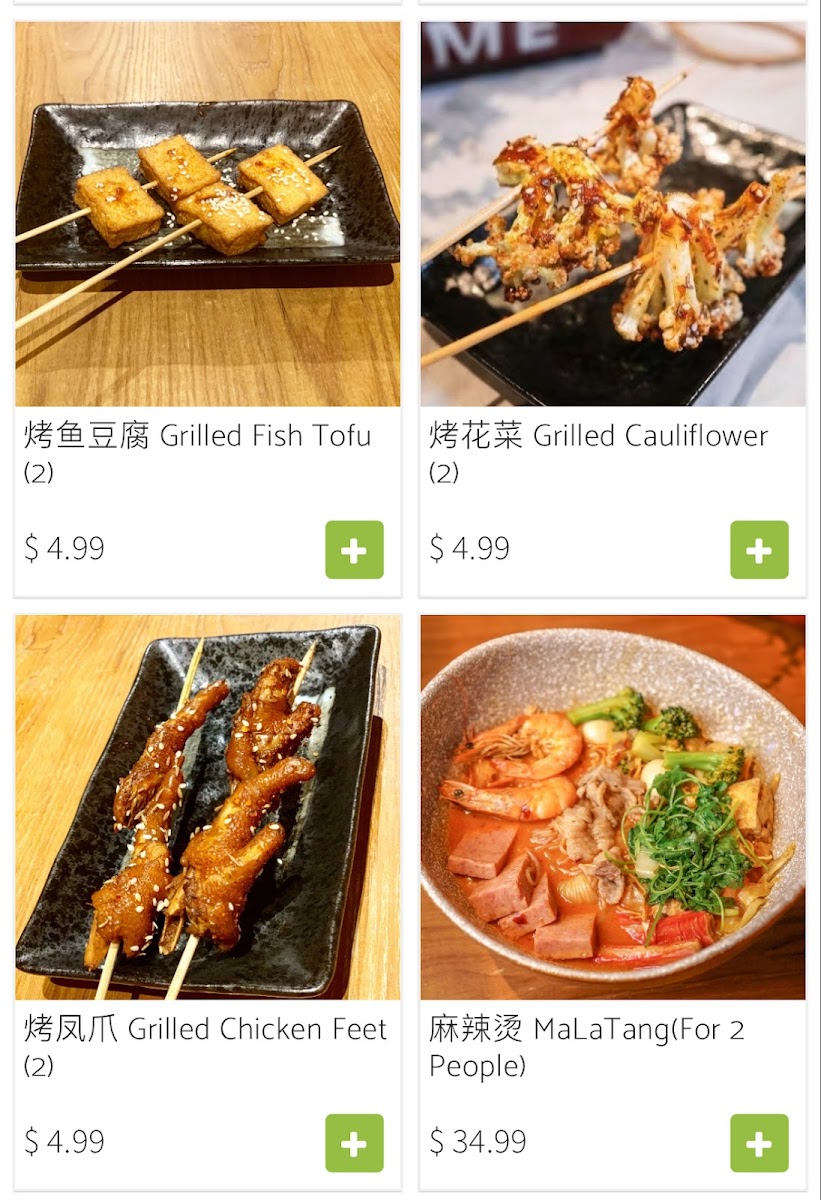
Task: Click the add icon for Grilled Chicken Feet
Action: [355, 1144]
